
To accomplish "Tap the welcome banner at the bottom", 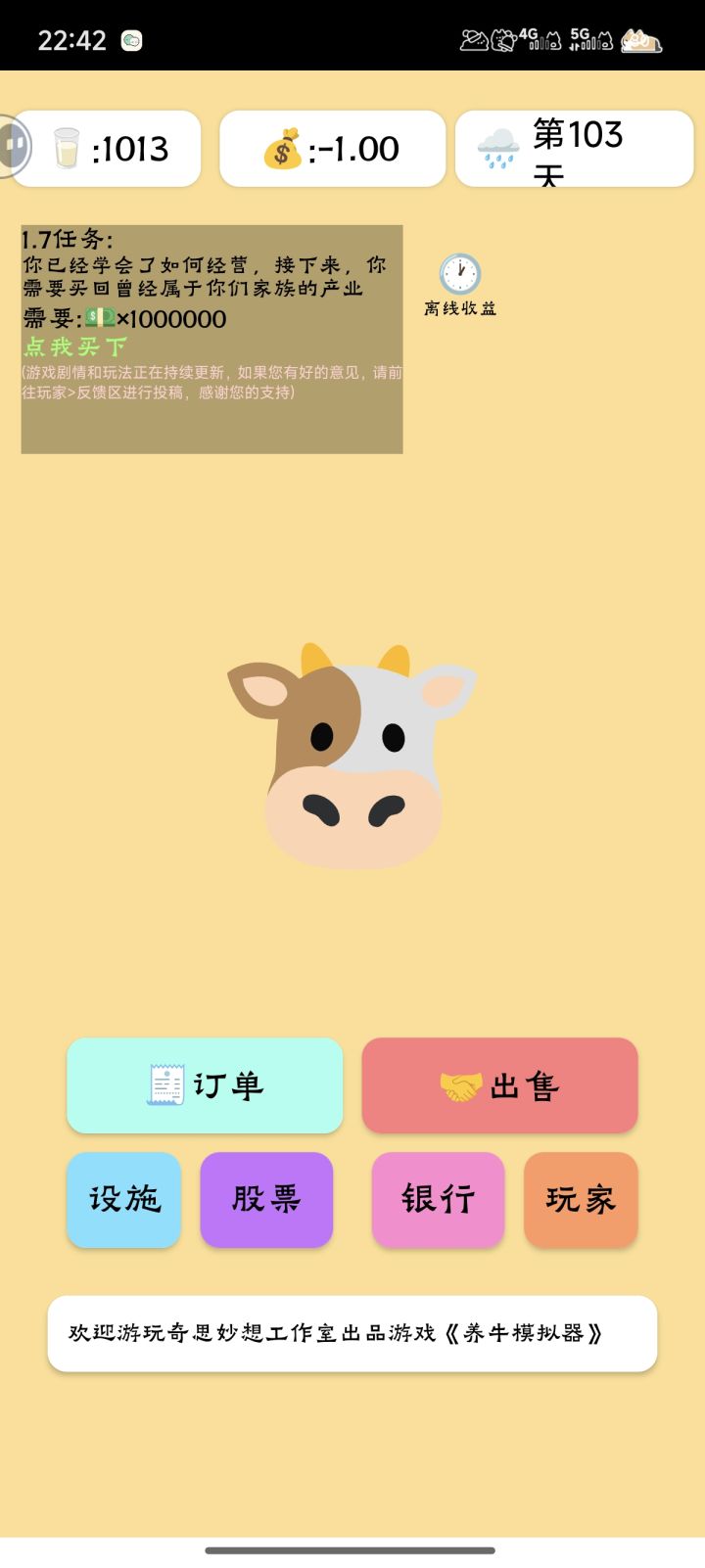I will (352, 1333).
